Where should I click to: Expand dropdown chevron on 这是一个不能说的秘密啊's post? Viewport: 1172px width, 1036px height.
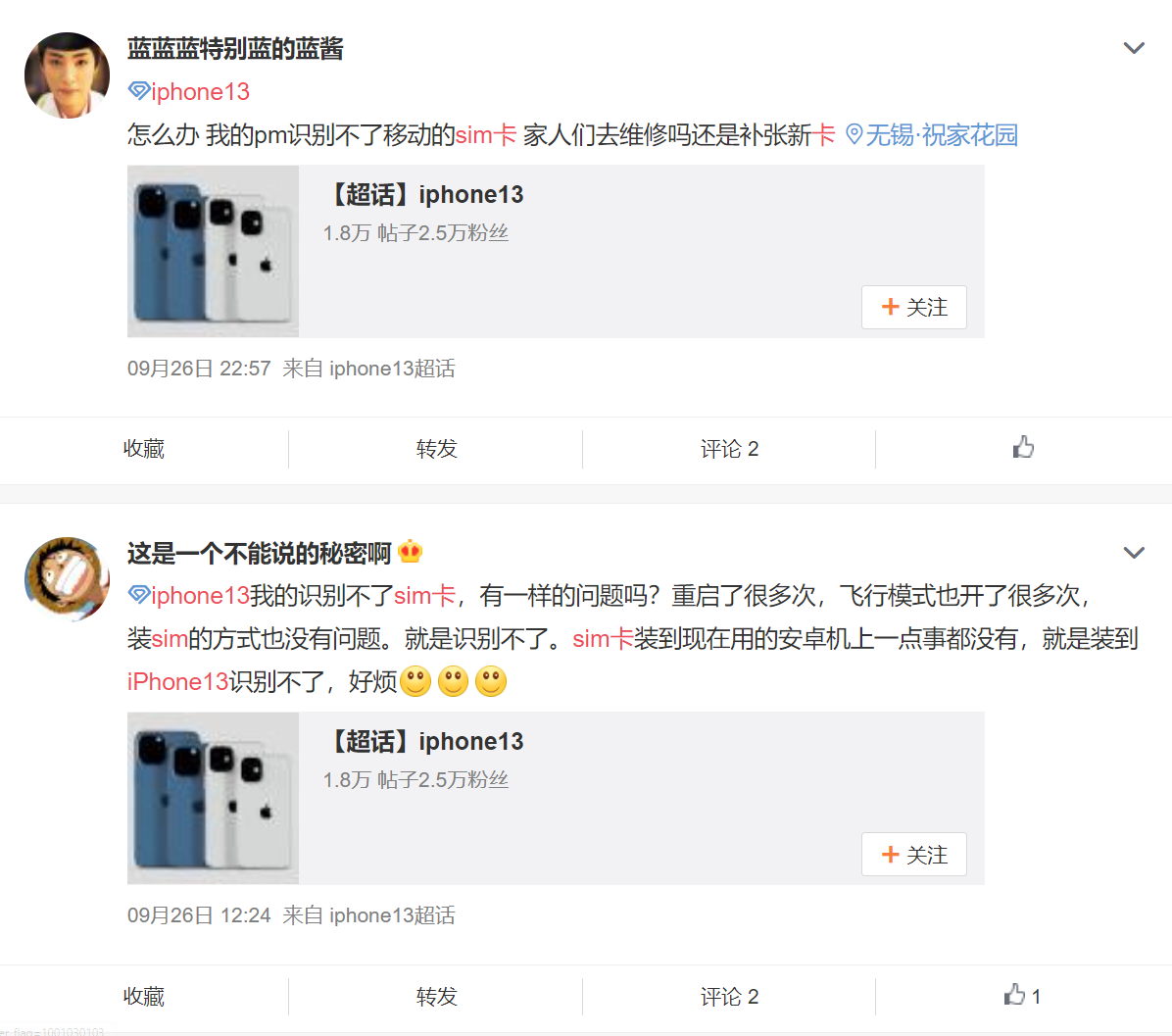[1134, 553]
